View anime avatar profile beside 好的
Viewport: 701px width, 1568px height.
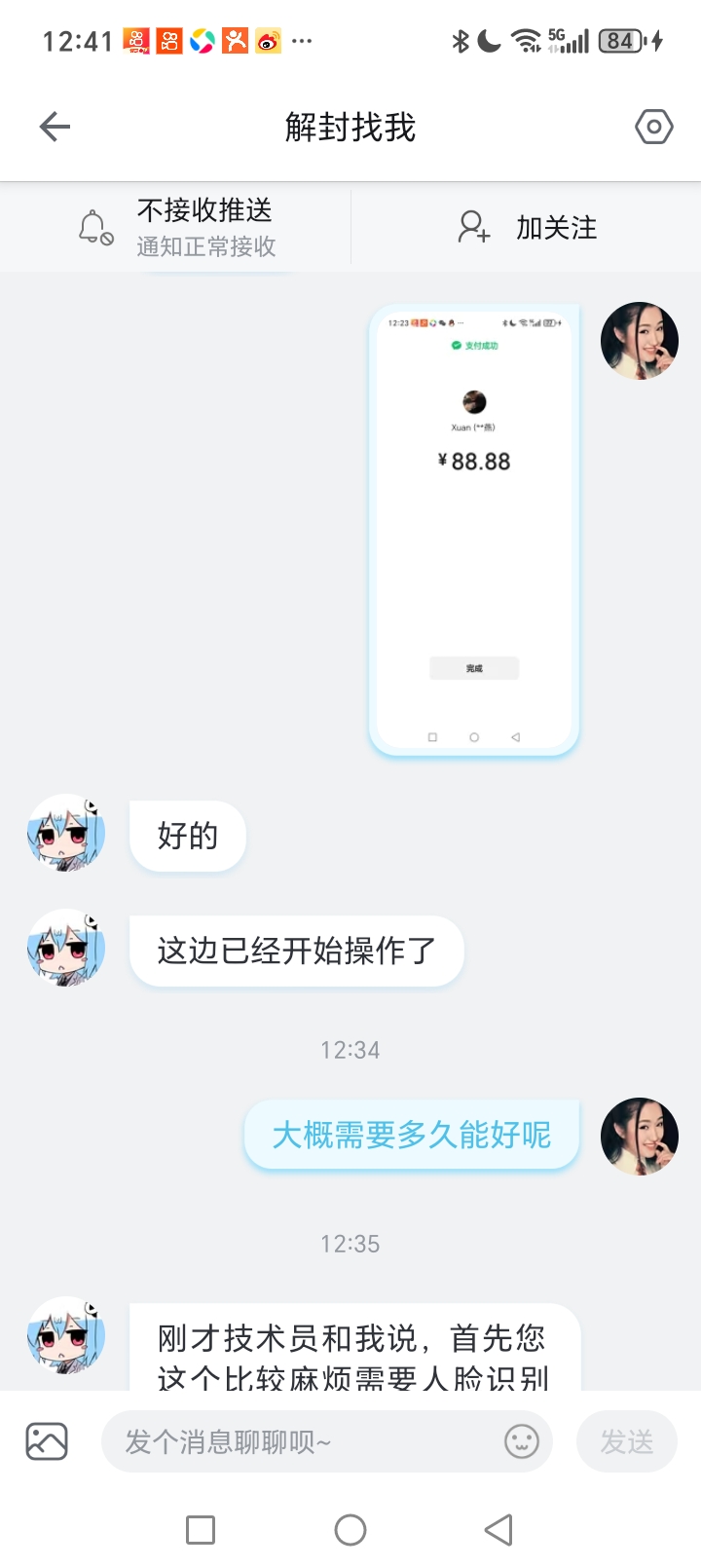66,834
